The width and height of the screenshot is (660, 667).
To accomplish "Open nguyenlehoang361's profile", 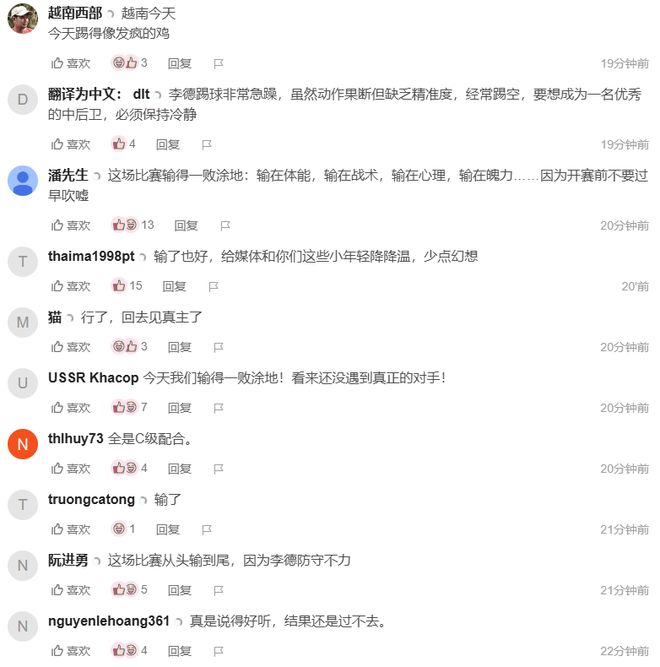I will (x=109, y=621).
